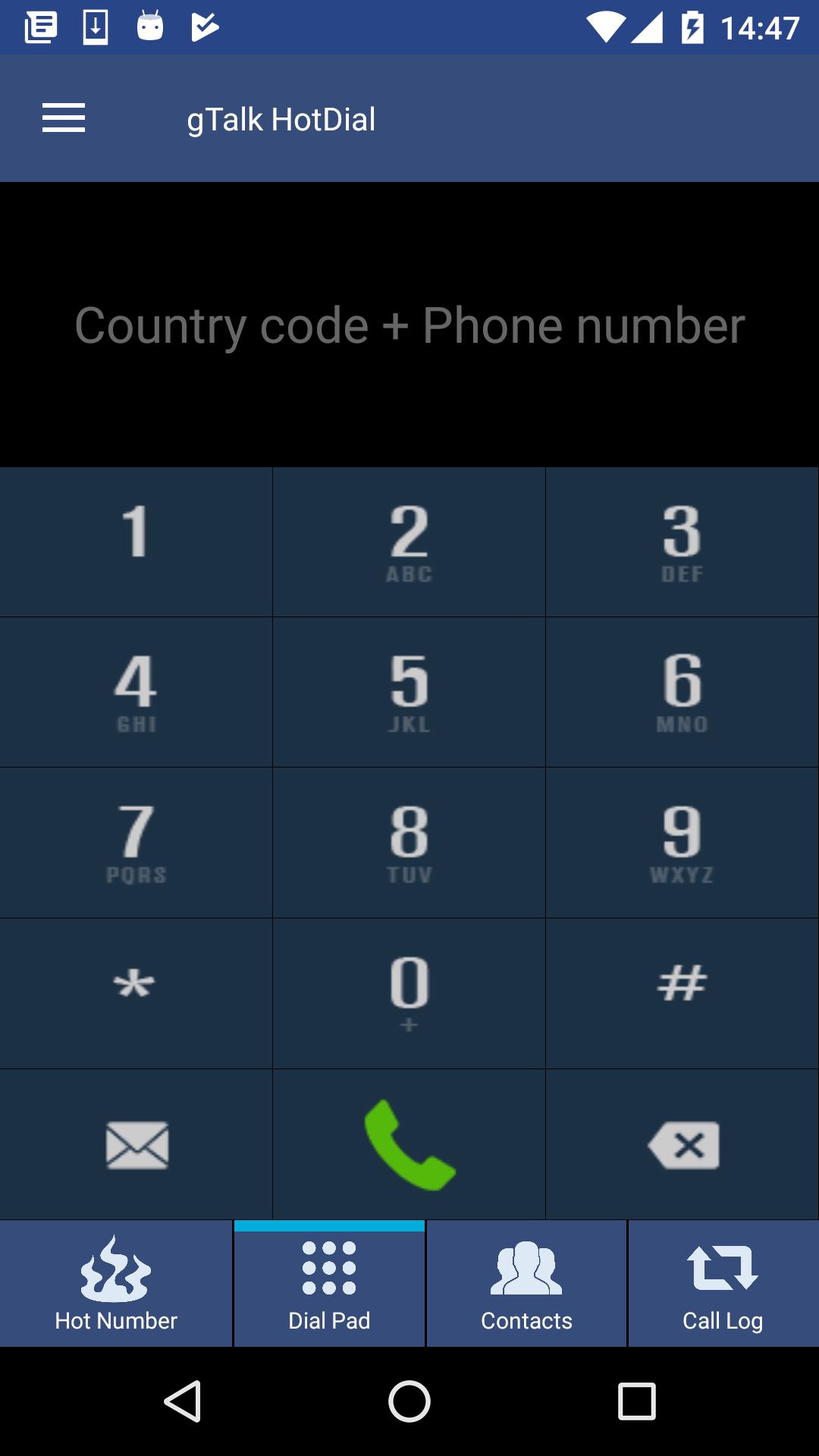This screenshot has width=819, height=1456.
Task: Delete last digit with backspace icon
Action: [x=682, y=1144]
